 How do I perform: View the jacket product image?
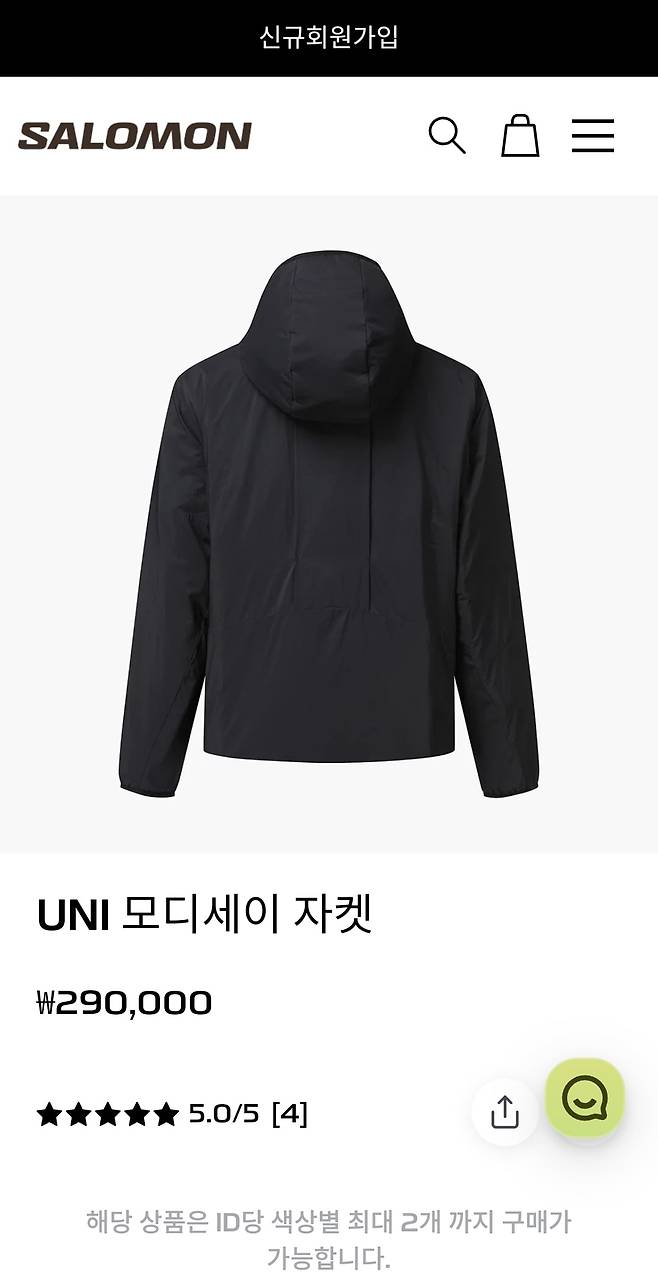coord(329,525)
